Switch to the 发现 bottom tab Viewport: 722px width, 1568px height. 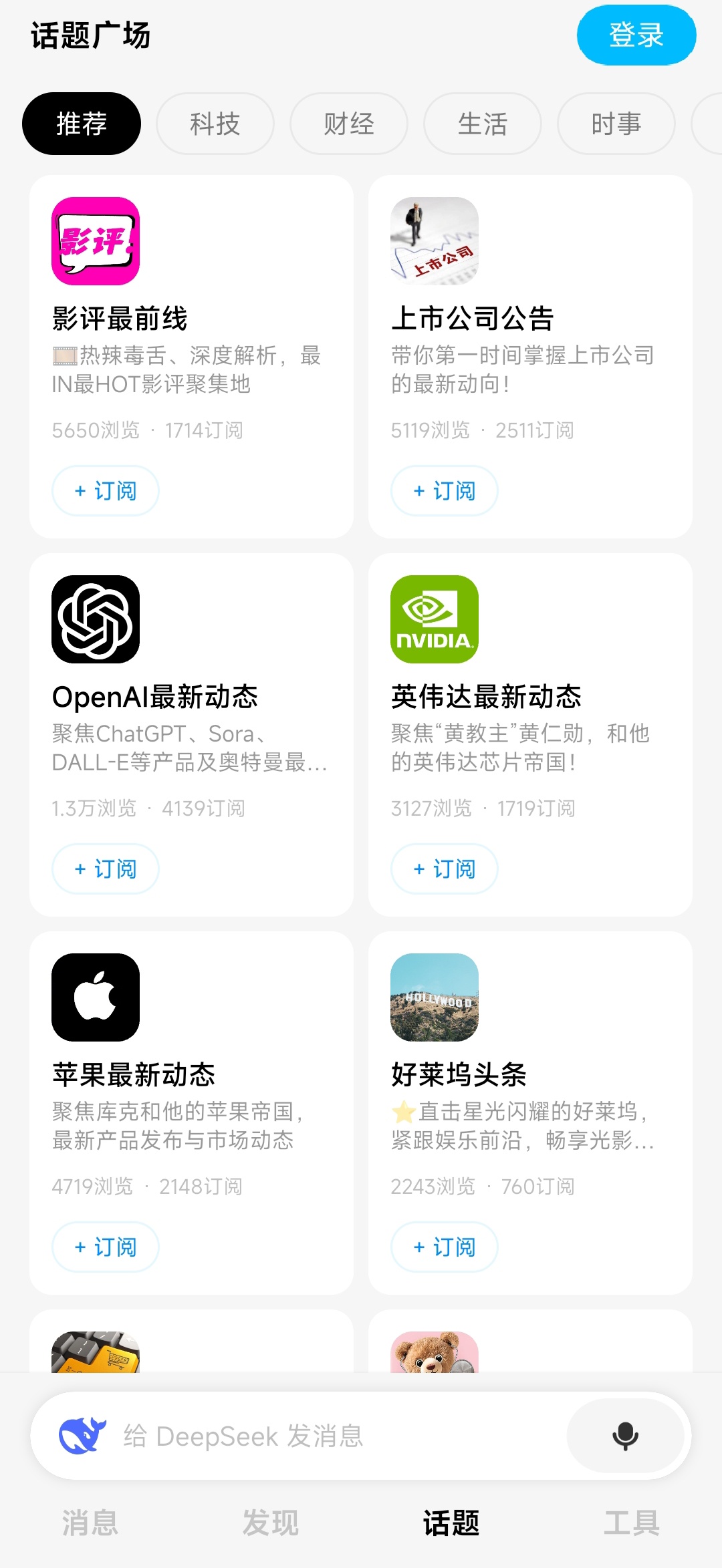(x=271, y=1523)
